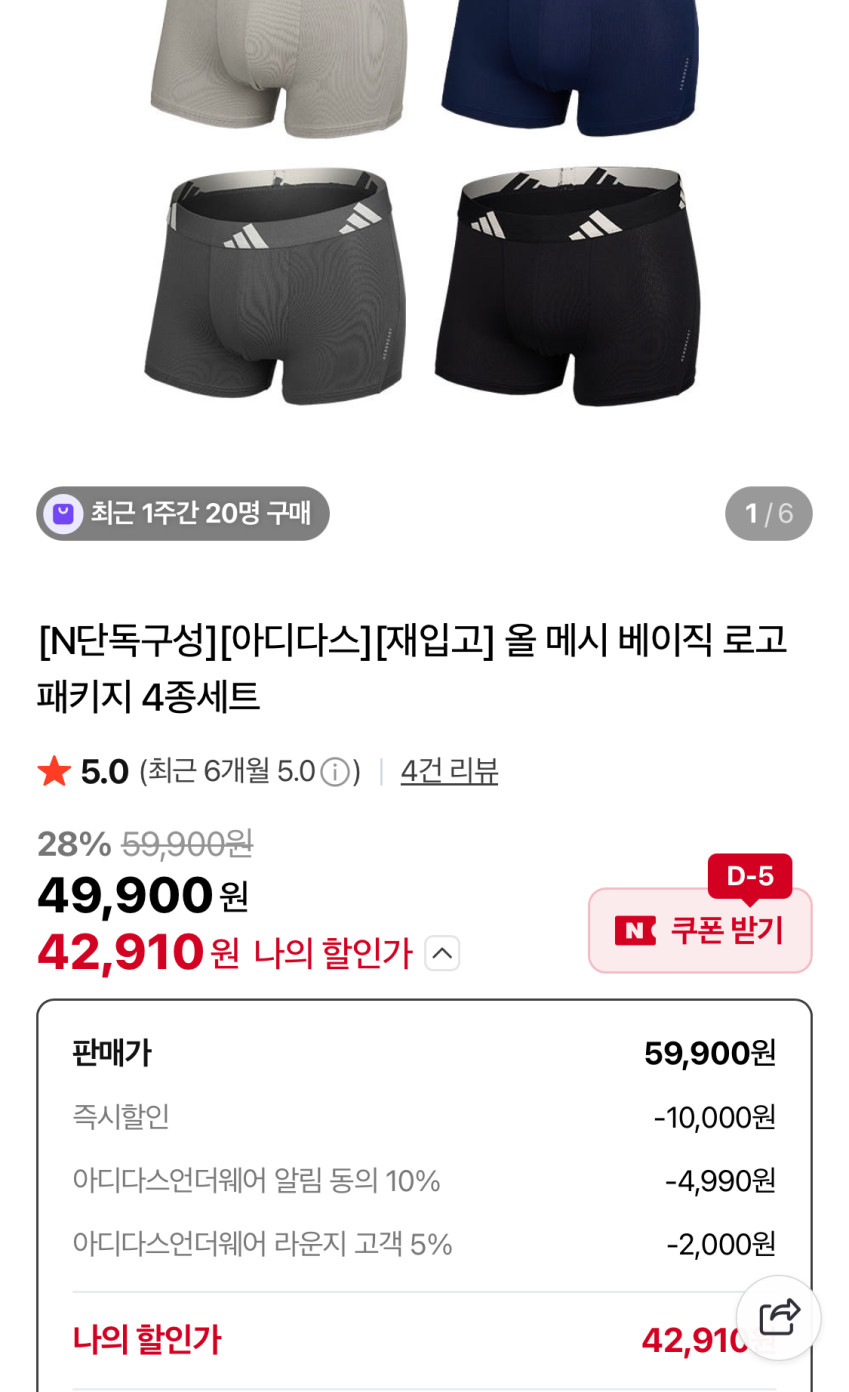Share this product via the floating share icon
Viewport: 849px width, 1392px height.
[x=779, y=1317]
